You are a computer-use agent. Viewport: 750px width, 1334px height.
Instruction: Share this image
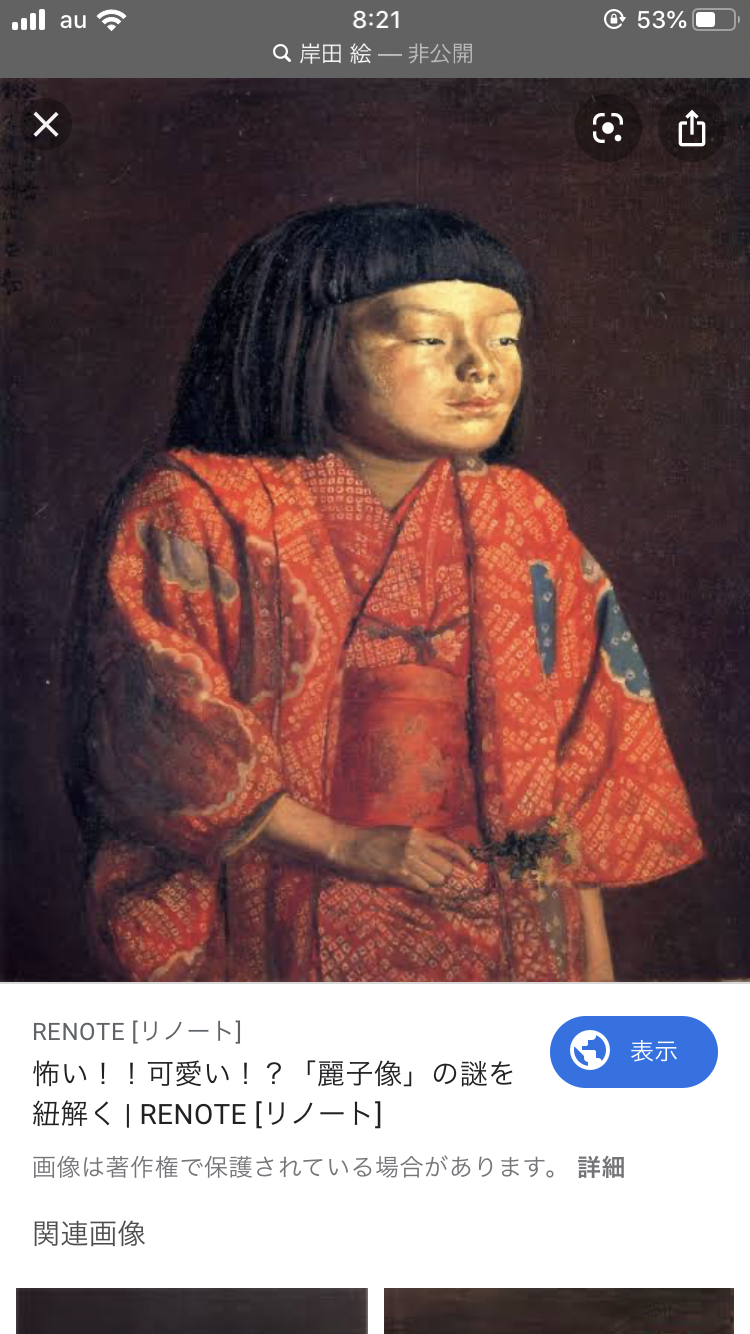(691, 128)
